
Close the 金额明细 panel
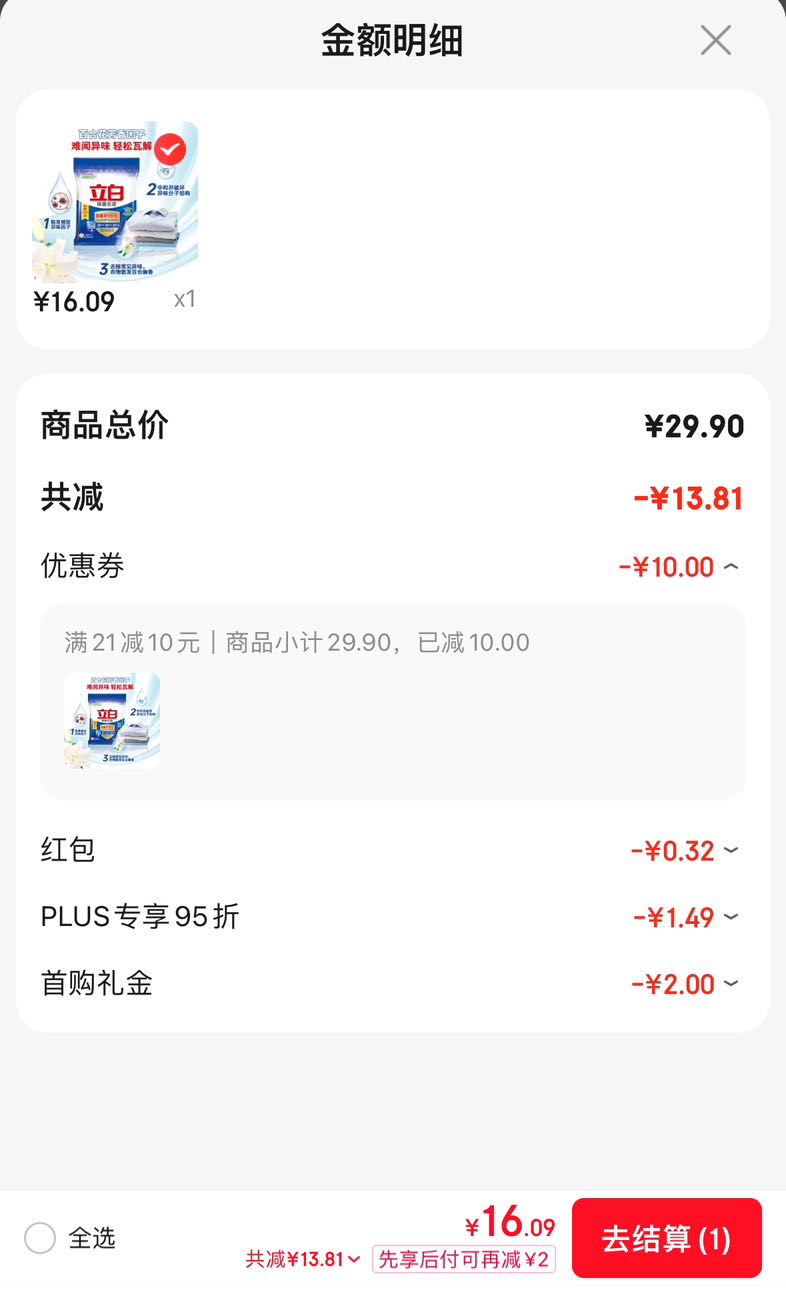pyautogui.click(x=716, y=41)
